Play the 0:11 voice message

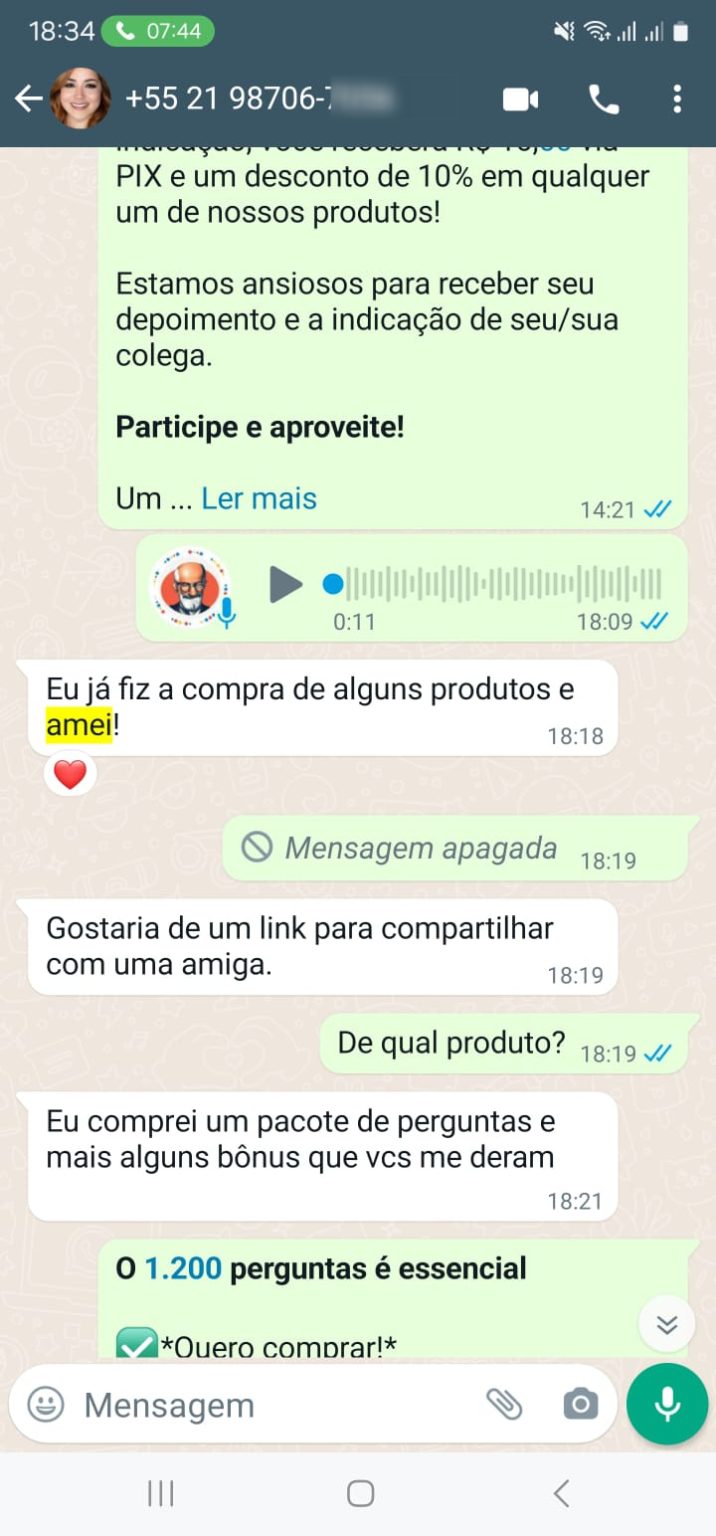click(x=285, y=584)
